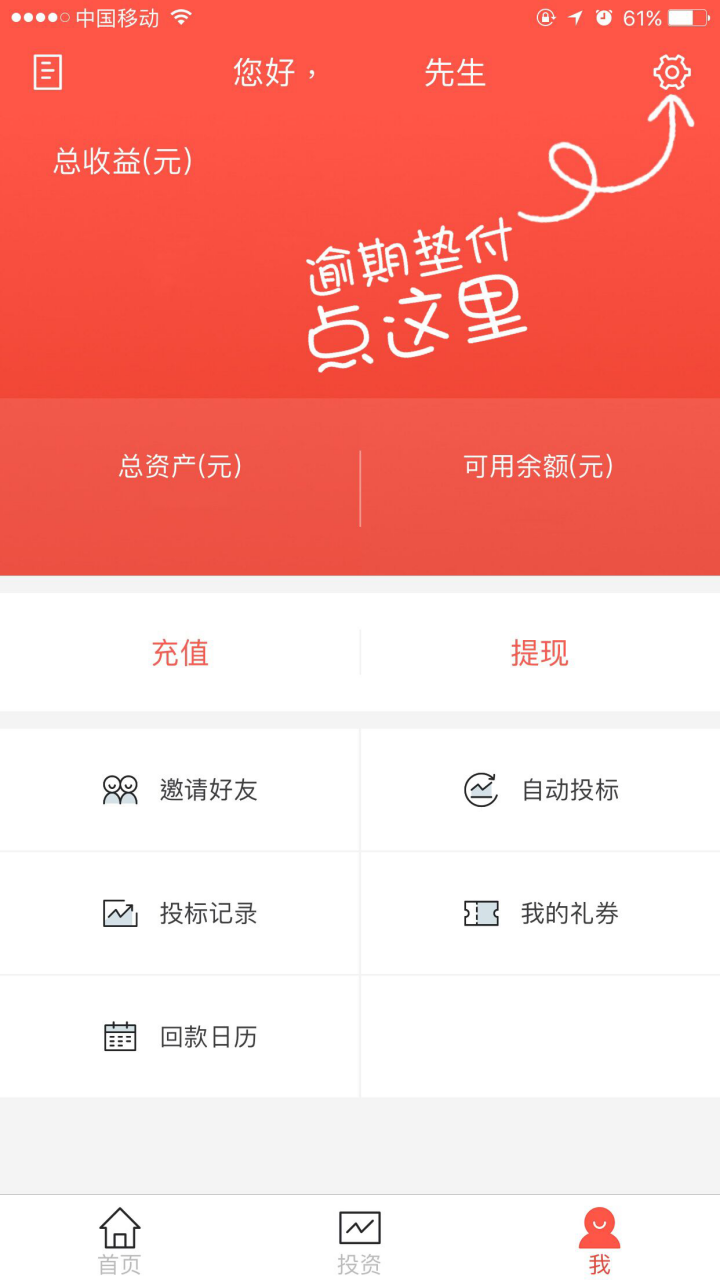Open 我的礼券 my coupons
The width and height of the screenshot is (720, 1280).
coord(540,913)
